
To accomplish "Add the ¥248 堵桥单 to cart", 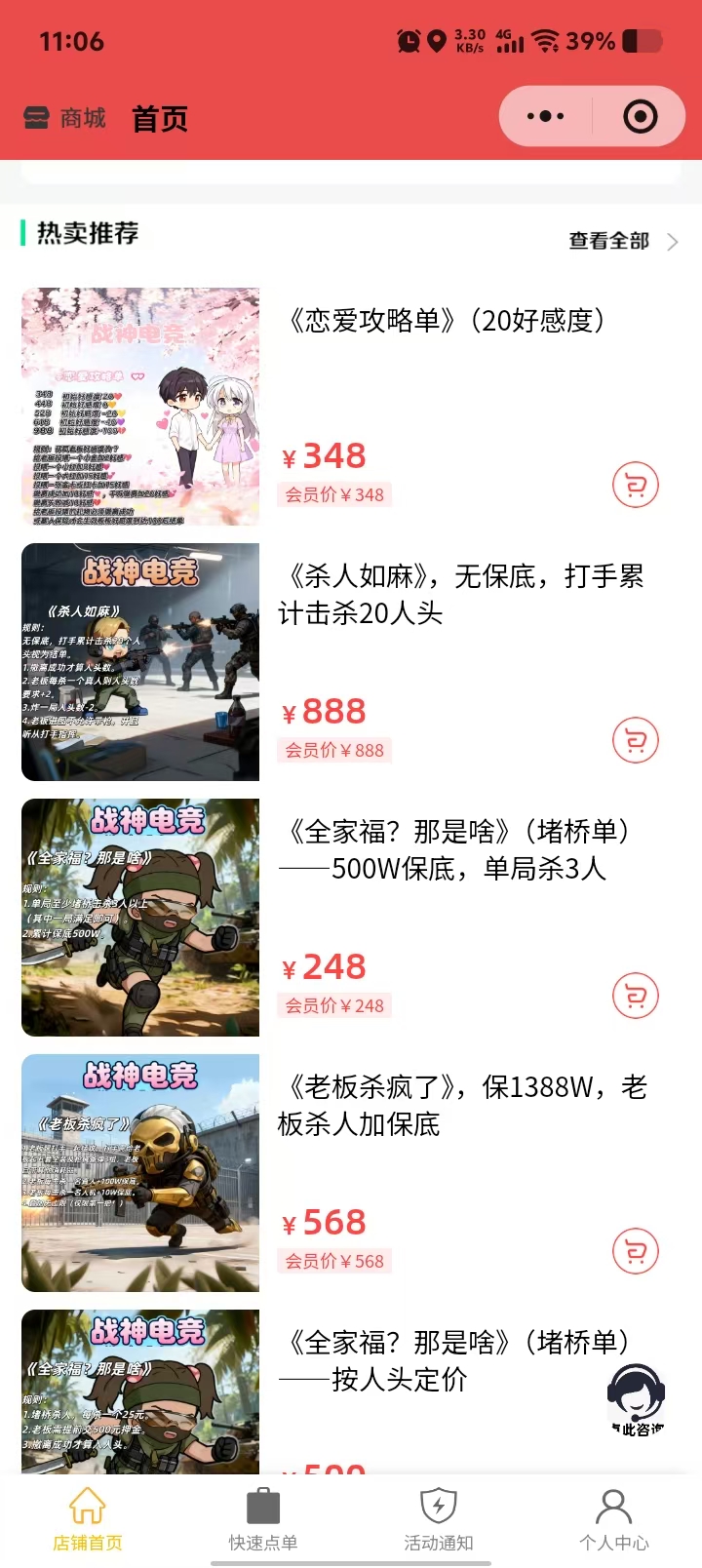I will [636, 996].
